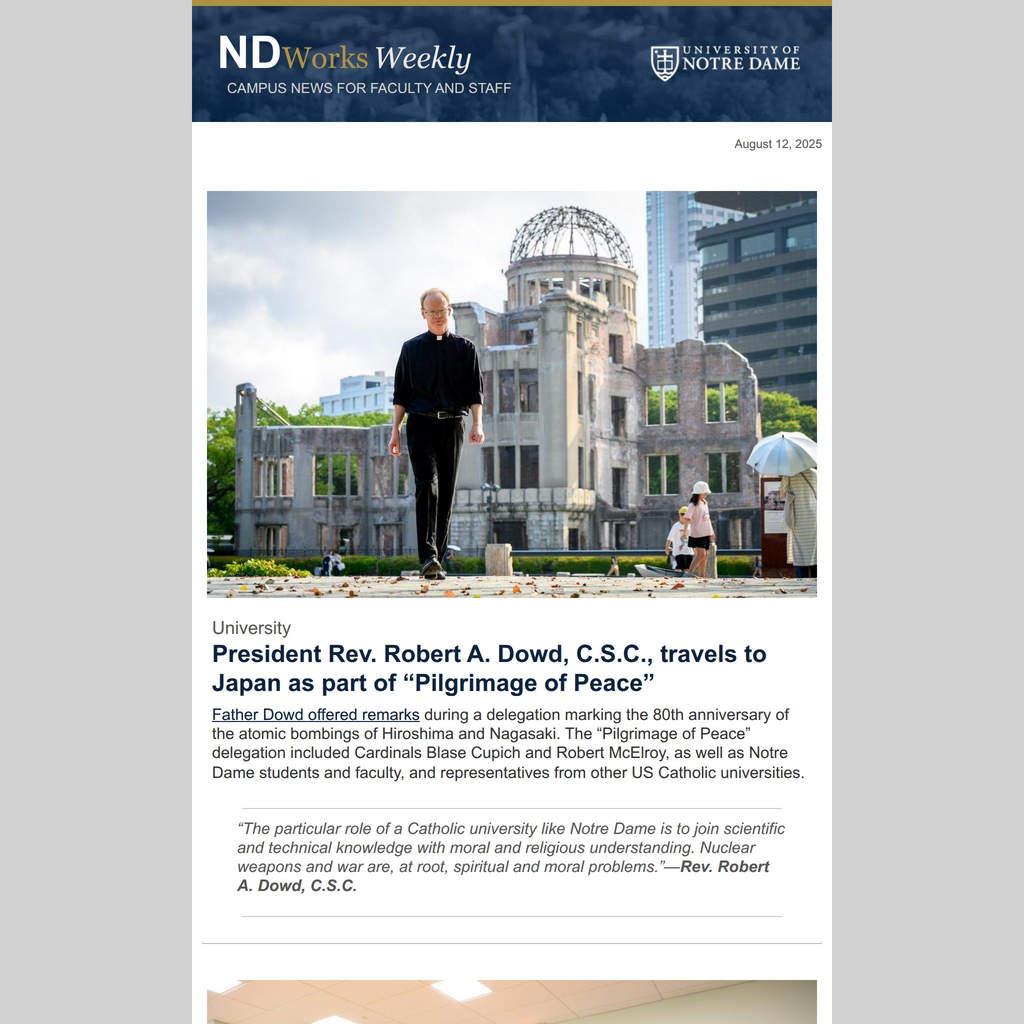Open the Father Dowd Hiroshima article image
Viewport: 1024px width, 1024px height.
511,394
